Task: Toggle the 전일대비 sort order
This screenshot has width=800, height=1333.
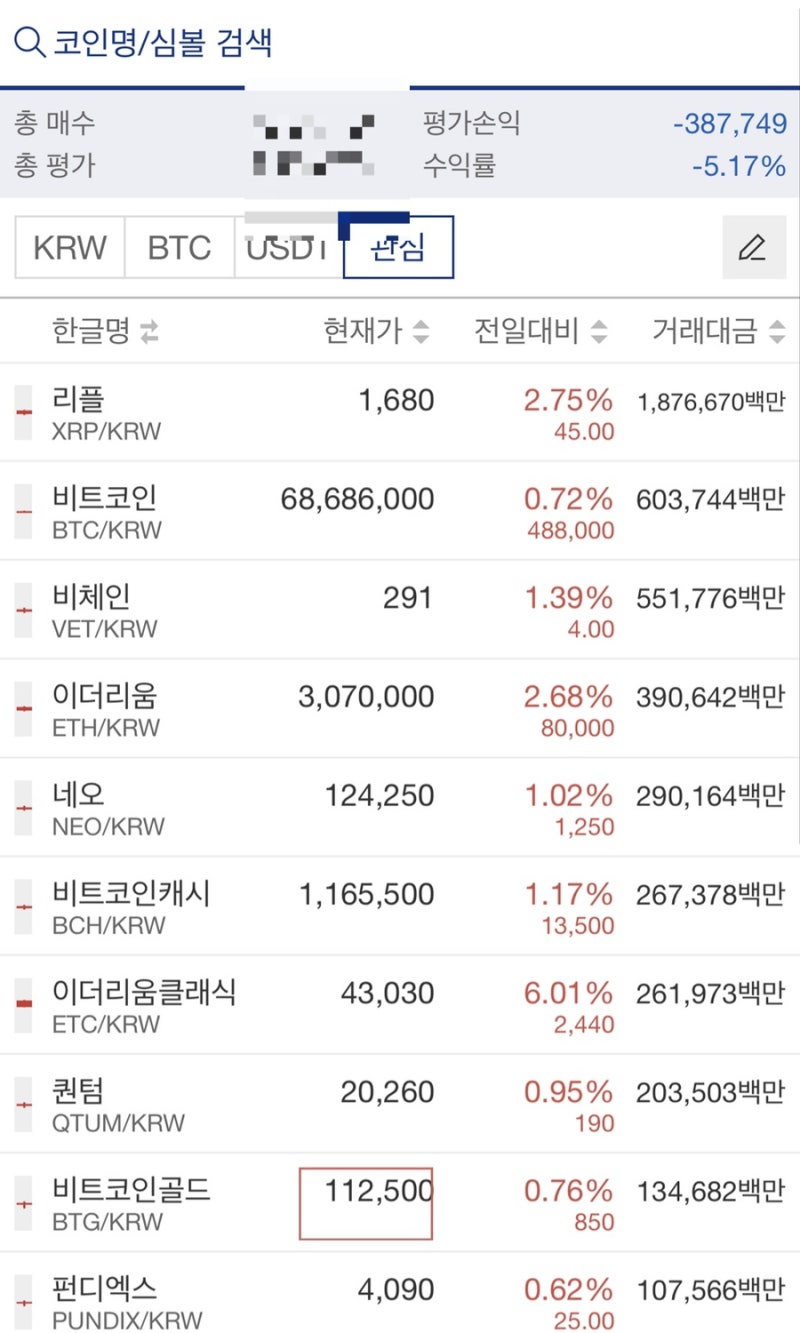Action: (x=598, y=330)
